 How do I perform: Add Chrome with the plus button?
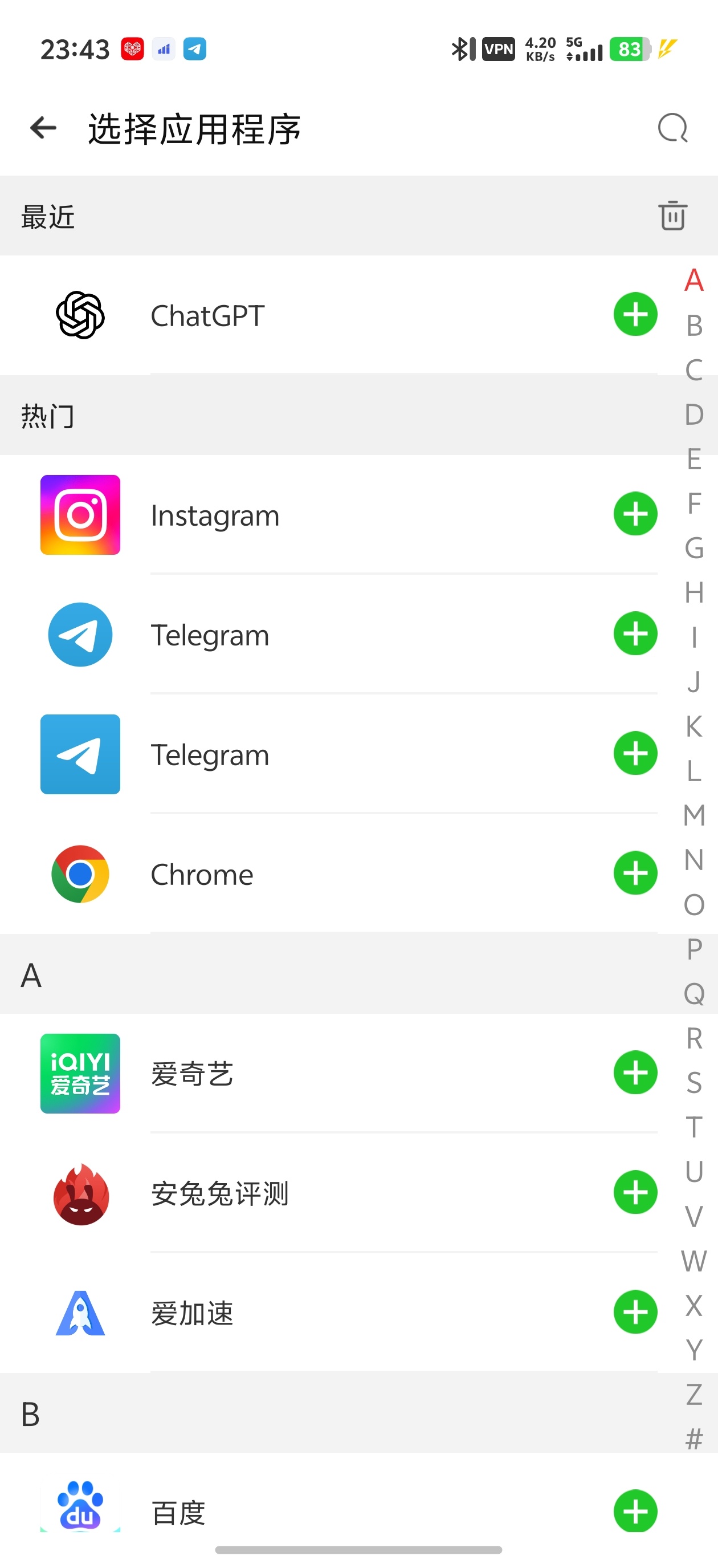point(635,873)
